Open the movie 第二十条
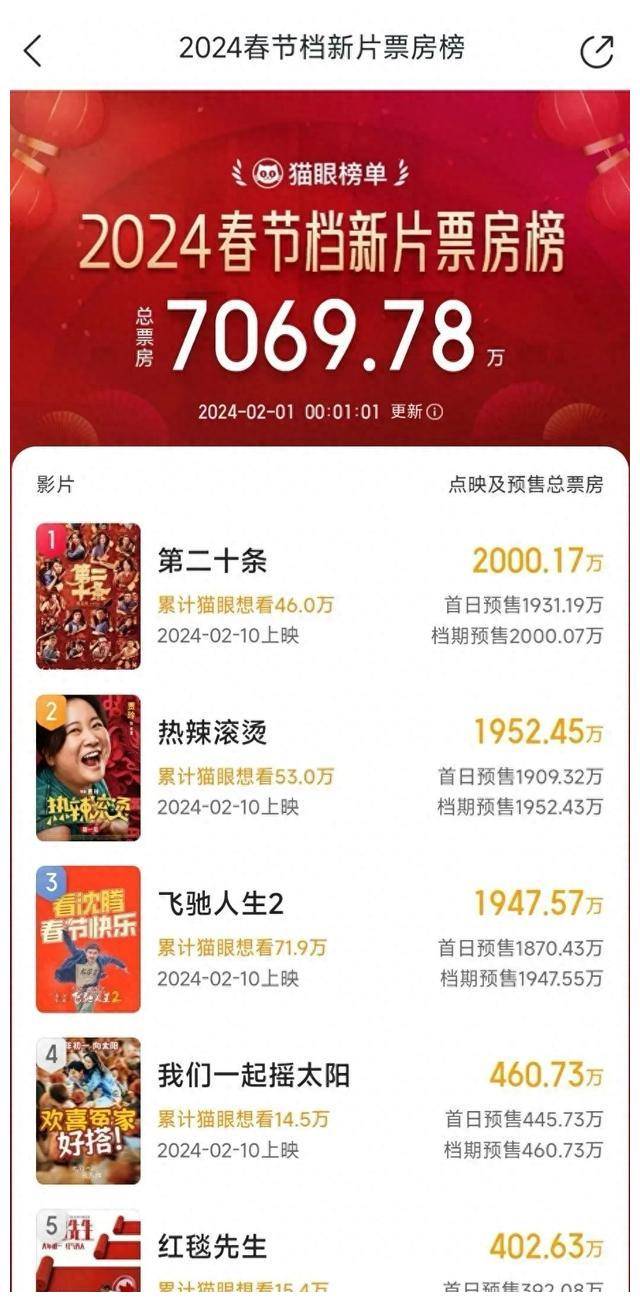This screenshot has height=1302, width=640. click(212, 562)
